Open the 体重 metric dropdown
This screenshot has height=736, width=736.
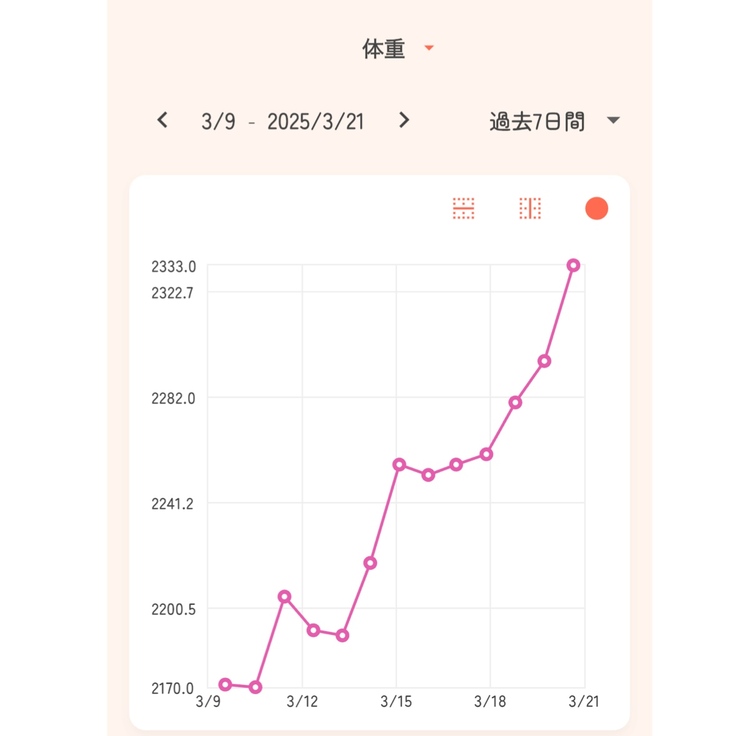[398, 49]
